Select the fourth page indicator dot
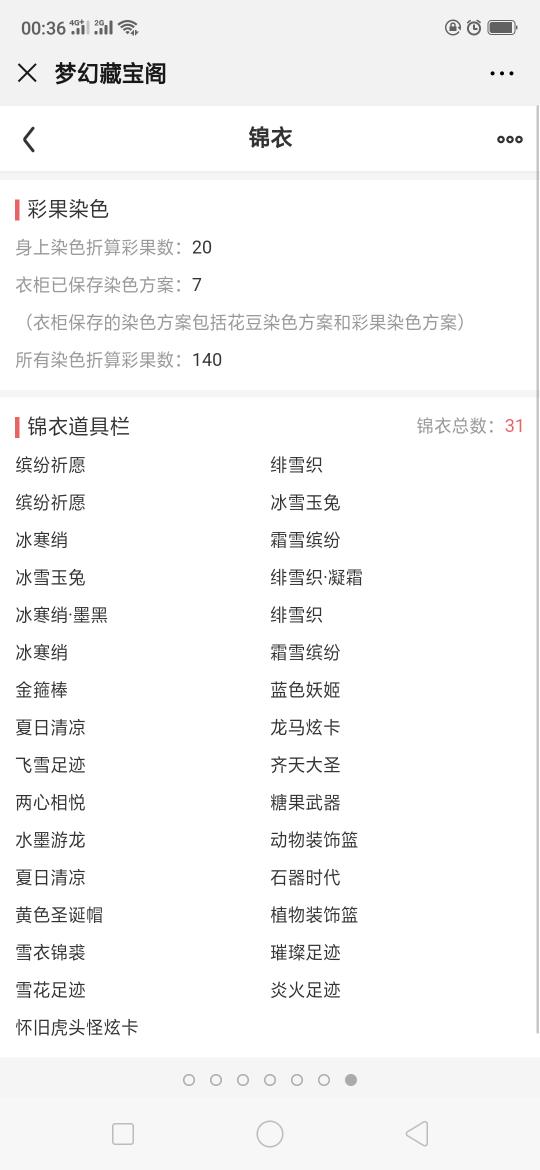The image size is (540, 1170). (x=270, y=1080)
